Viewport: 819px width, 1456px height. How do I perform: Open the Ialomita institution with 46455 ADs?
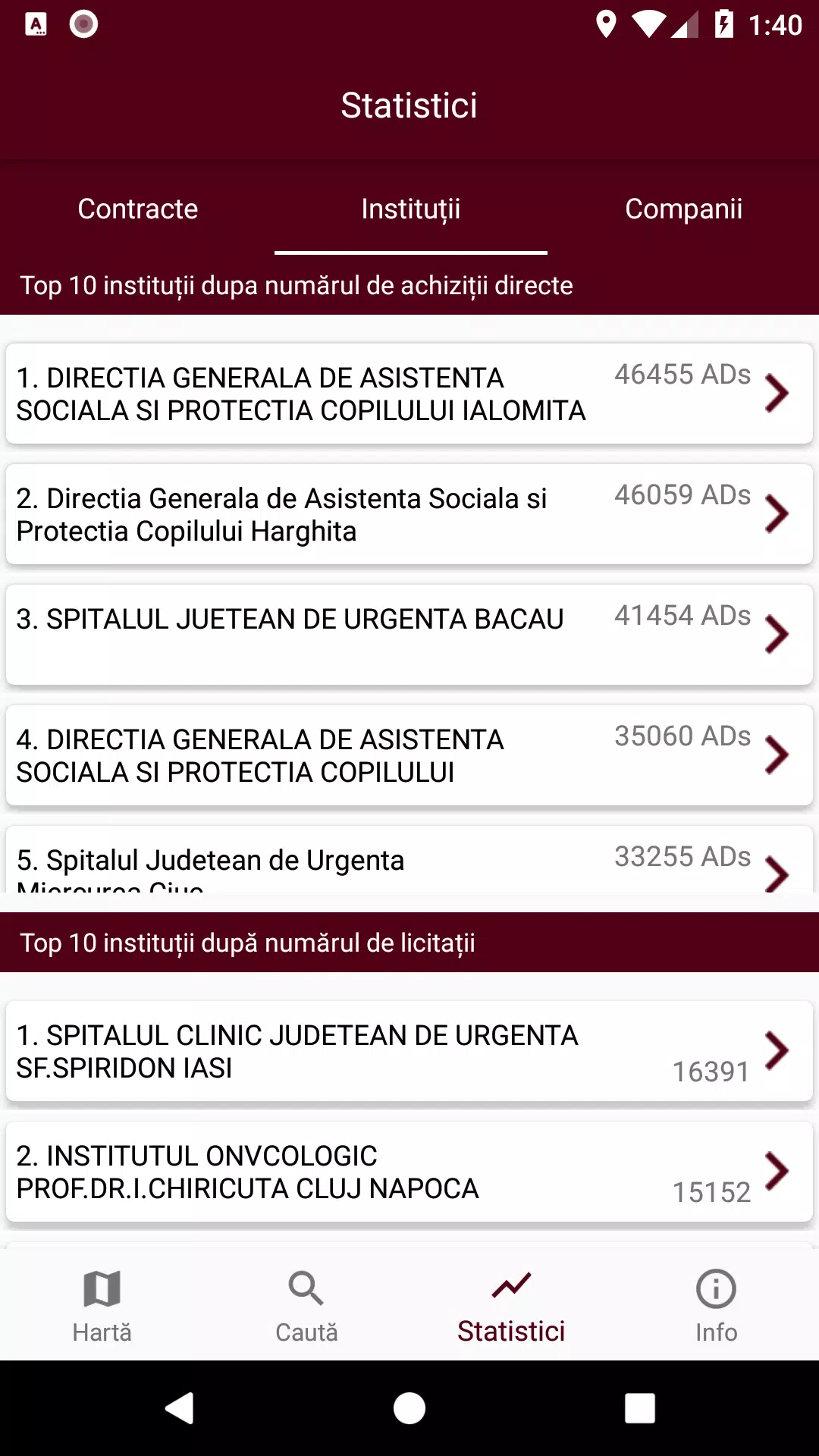[x=409, y=394]
